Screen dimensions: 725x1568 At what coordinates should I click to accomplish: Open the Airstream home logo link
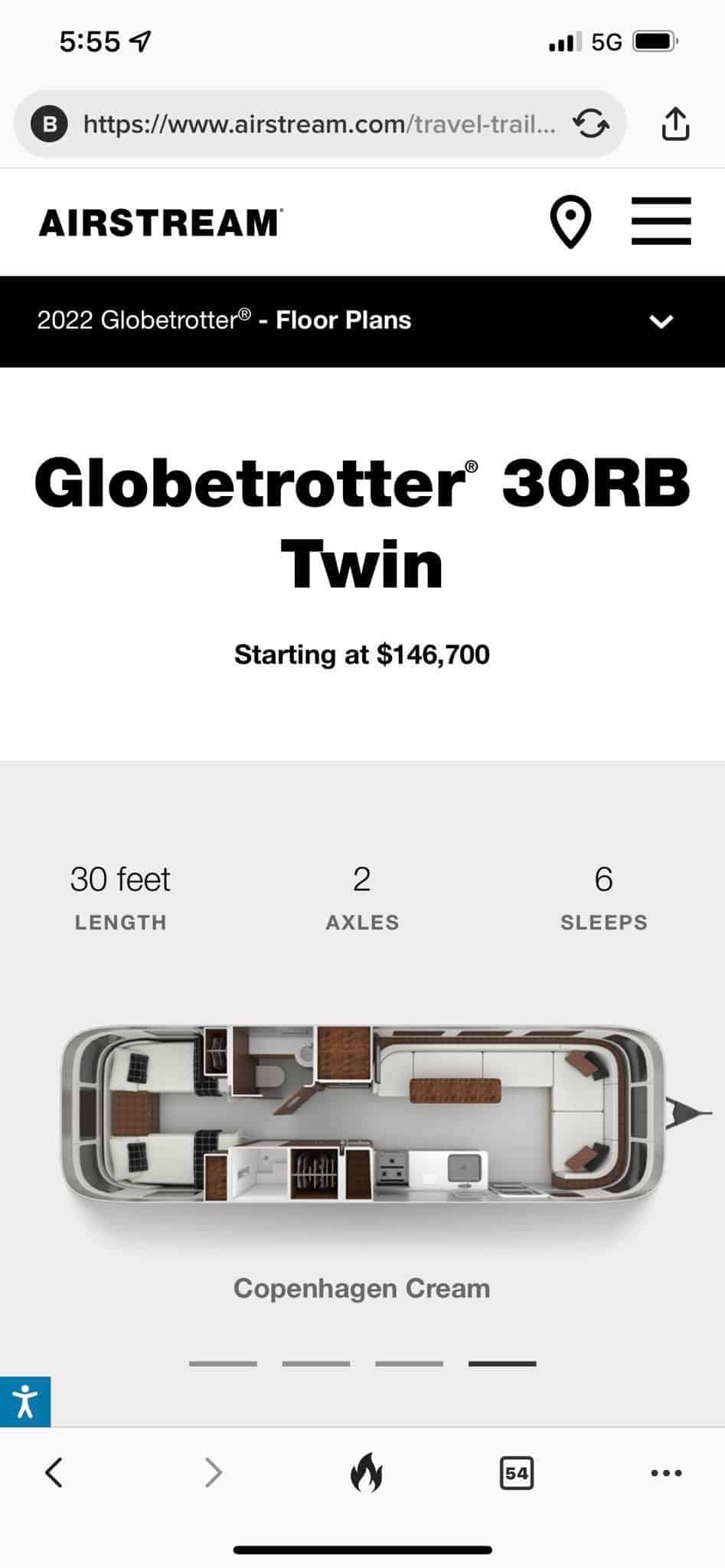161,222
